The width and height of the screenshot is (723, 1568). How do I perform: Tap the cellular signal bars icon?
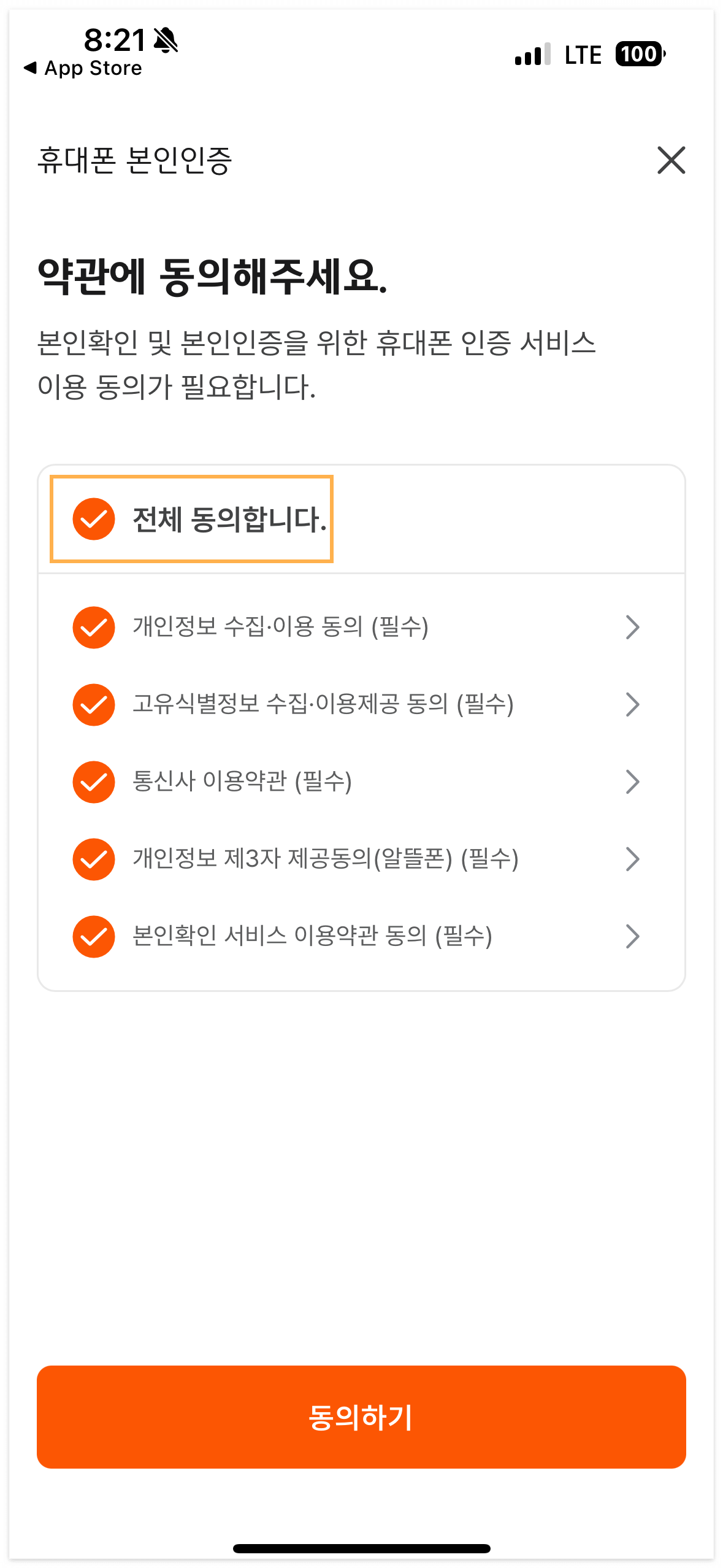(533, 54)
